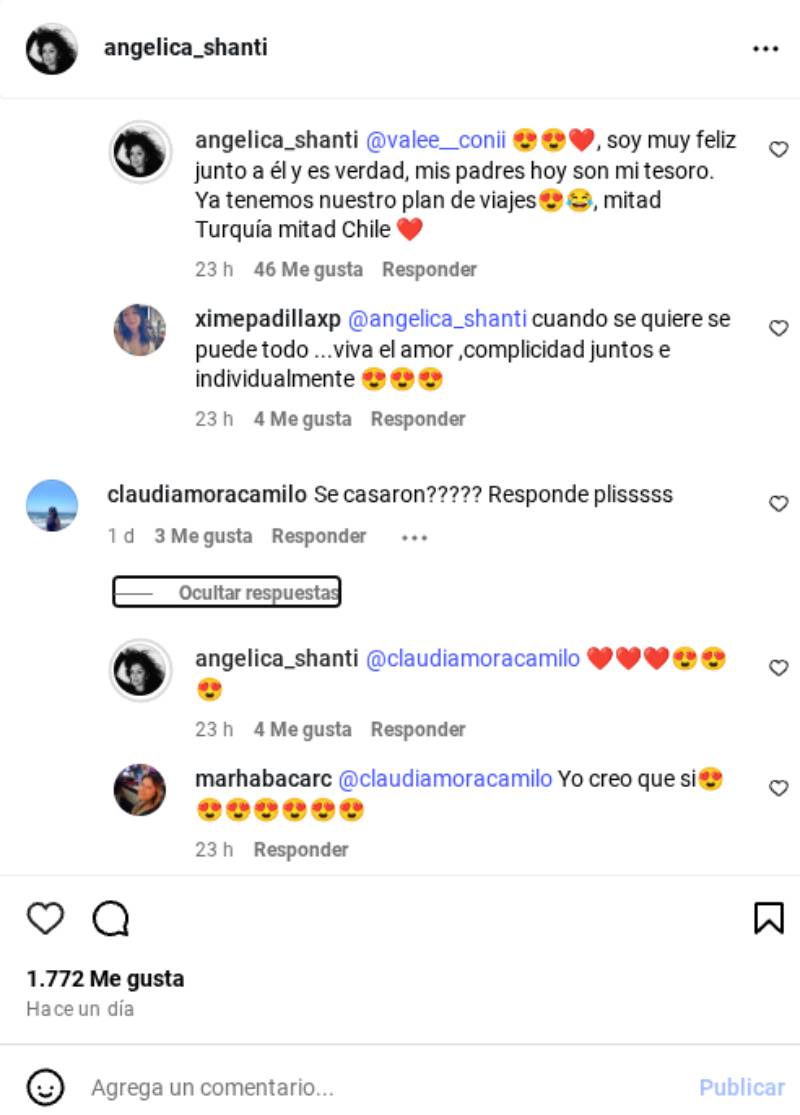Hide replies with Ocultar respuestas
This screenshot has height=1115, width=800.
[227, 592]
